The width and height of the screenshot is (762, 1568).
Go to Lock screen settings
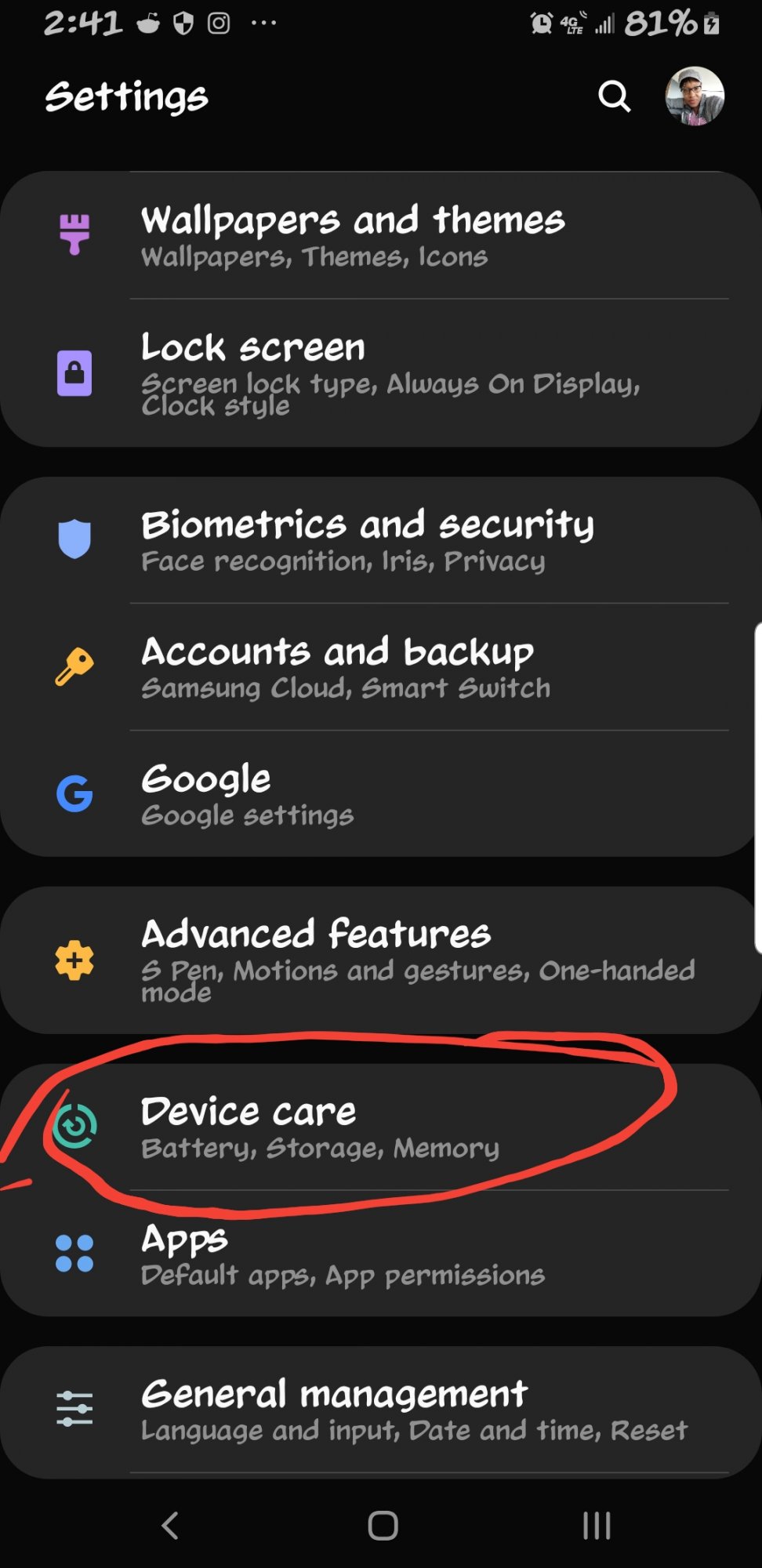coord(381,373)
